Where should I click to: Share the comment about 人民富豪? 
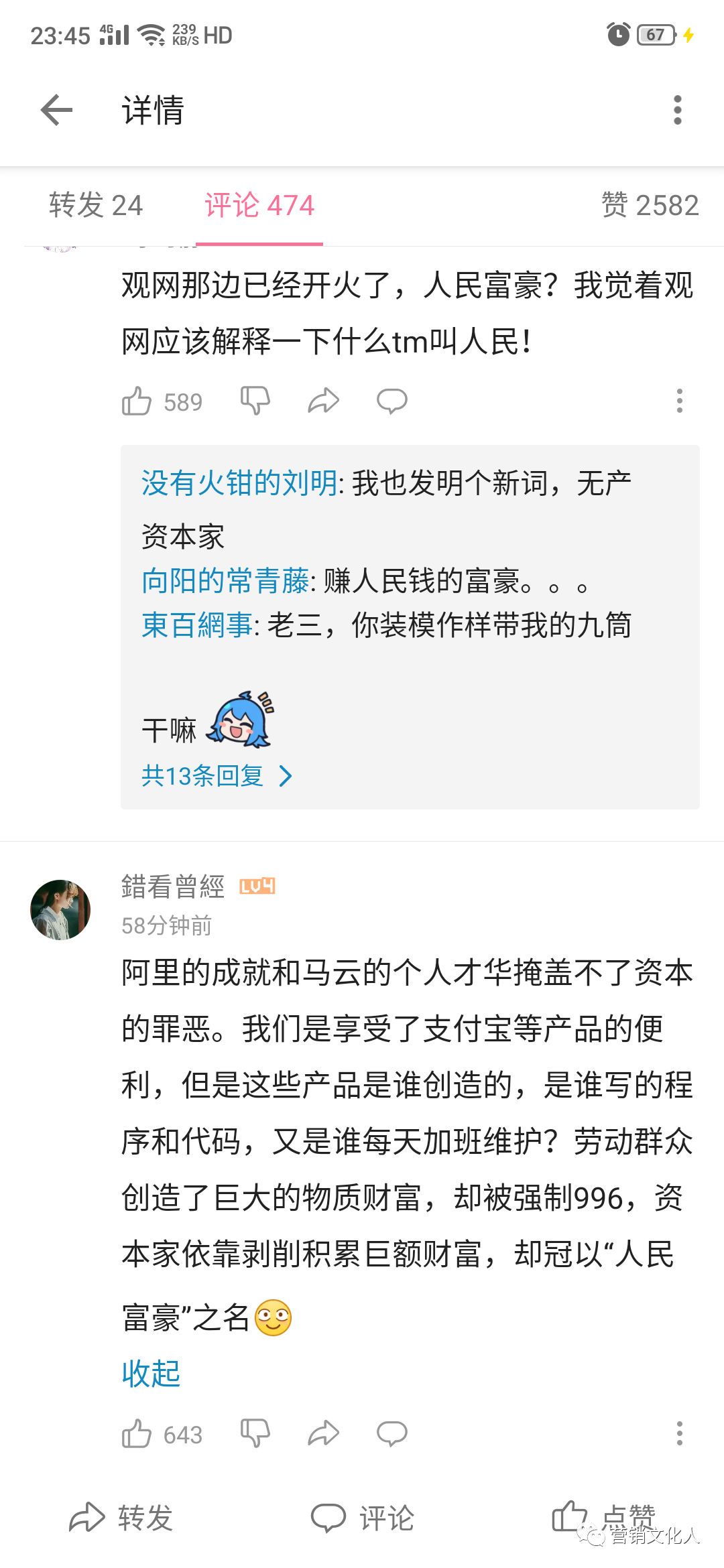tap(324, 400)
